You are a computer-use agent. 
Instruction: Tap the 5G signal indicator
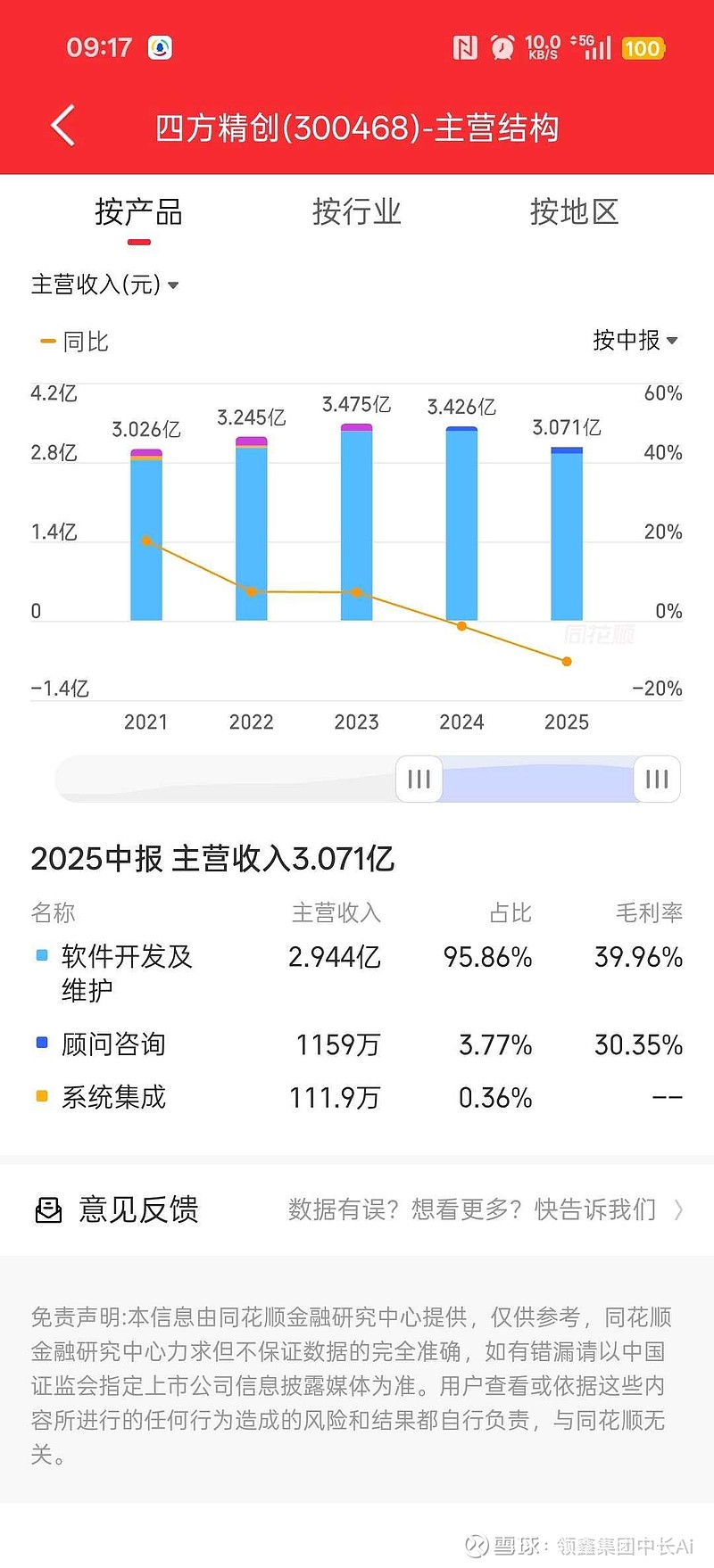593,49
